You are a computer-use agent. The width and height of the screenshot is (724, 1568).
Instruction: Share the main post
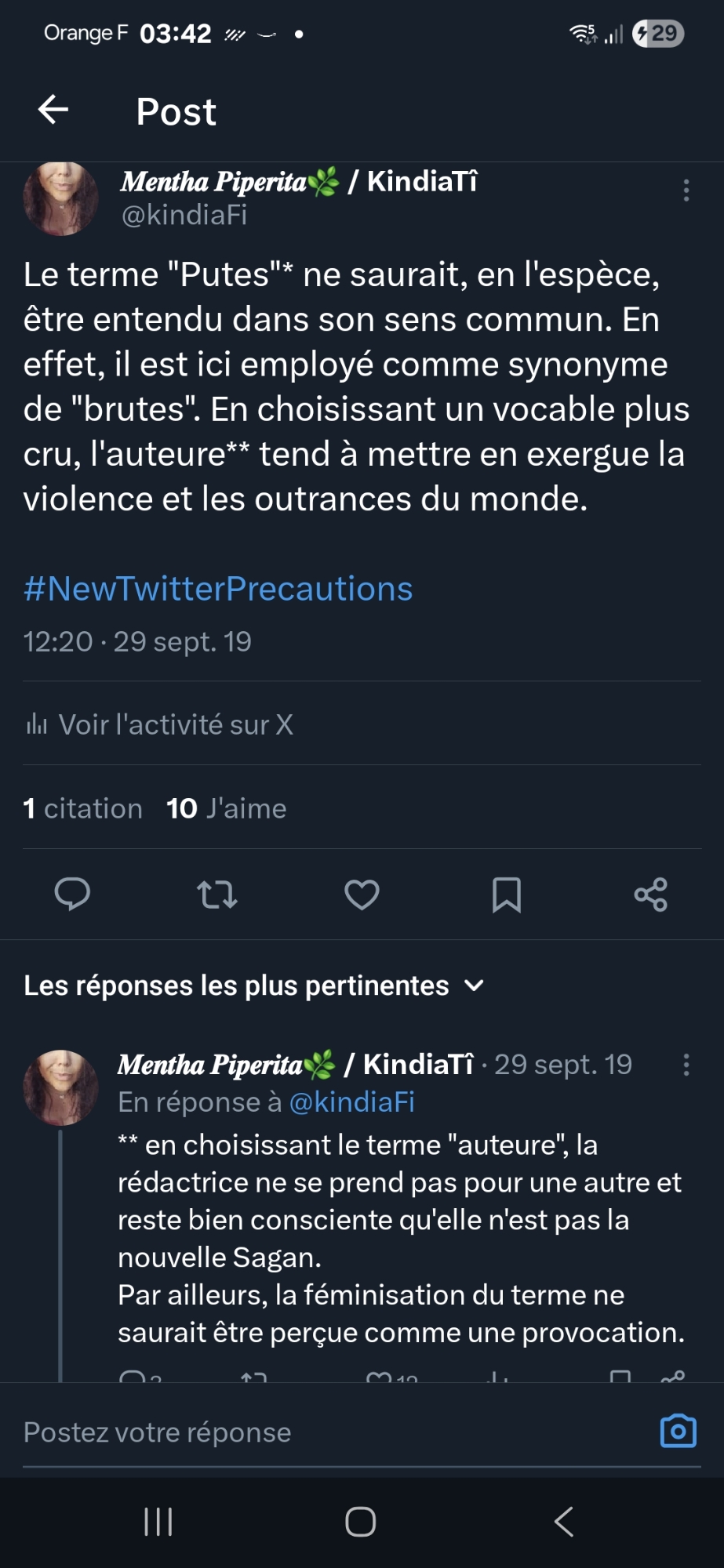650,895
